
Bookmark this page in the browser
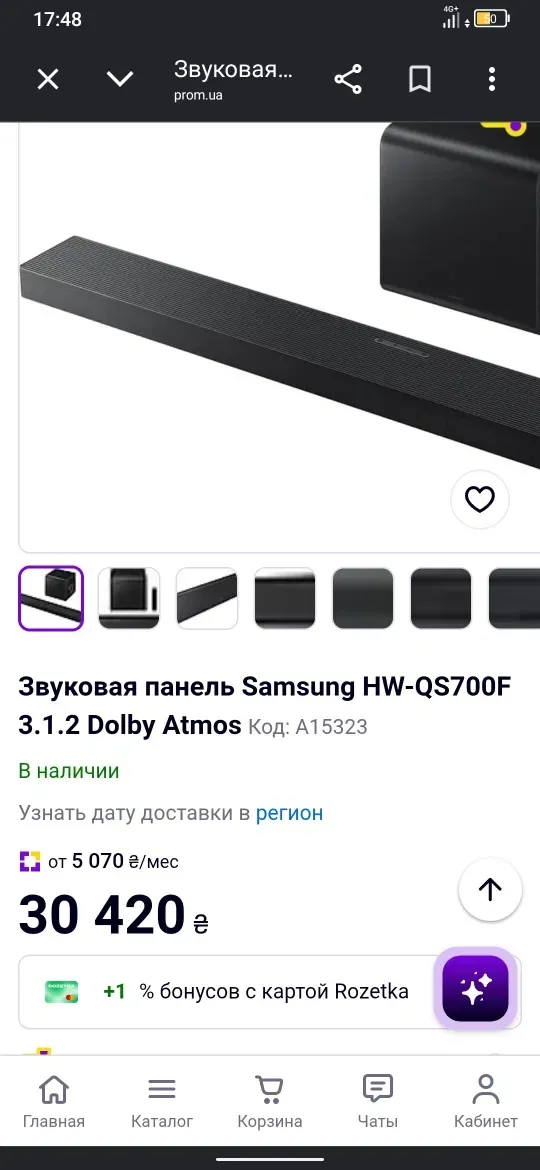pyautogui.click(x=420, y=79)
